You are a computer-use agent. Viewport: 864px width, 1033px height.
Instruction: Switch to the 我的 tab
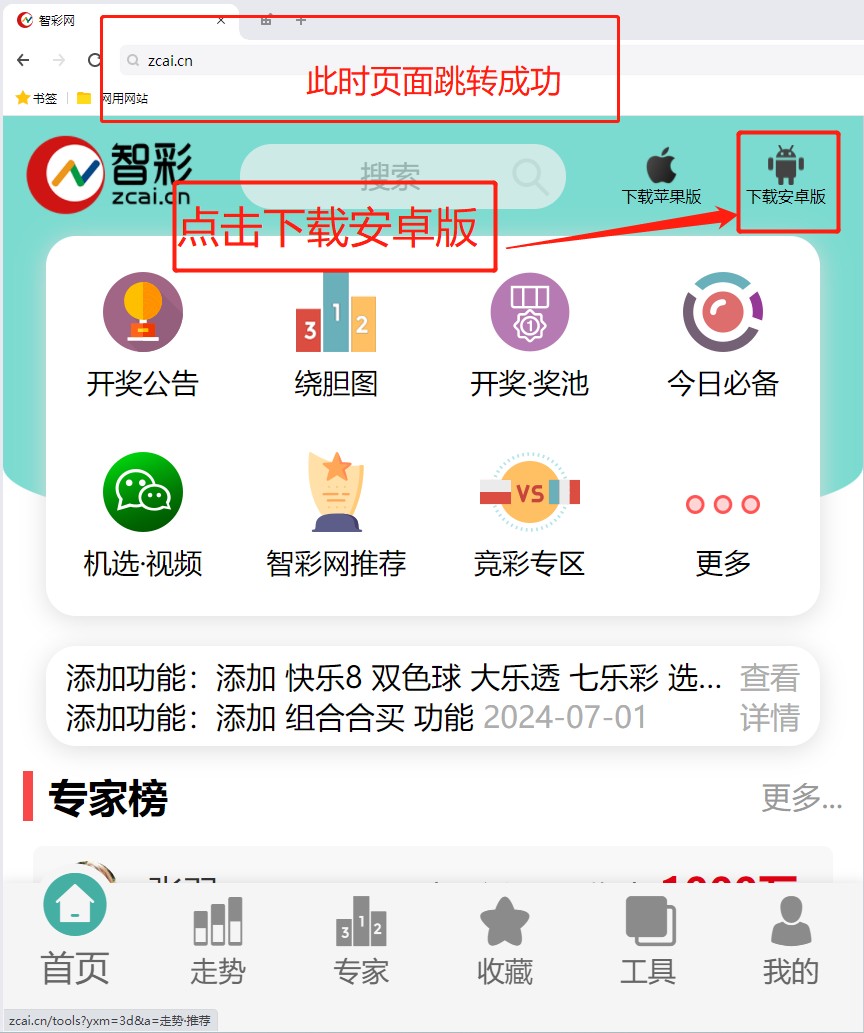(x=791, y=942)
